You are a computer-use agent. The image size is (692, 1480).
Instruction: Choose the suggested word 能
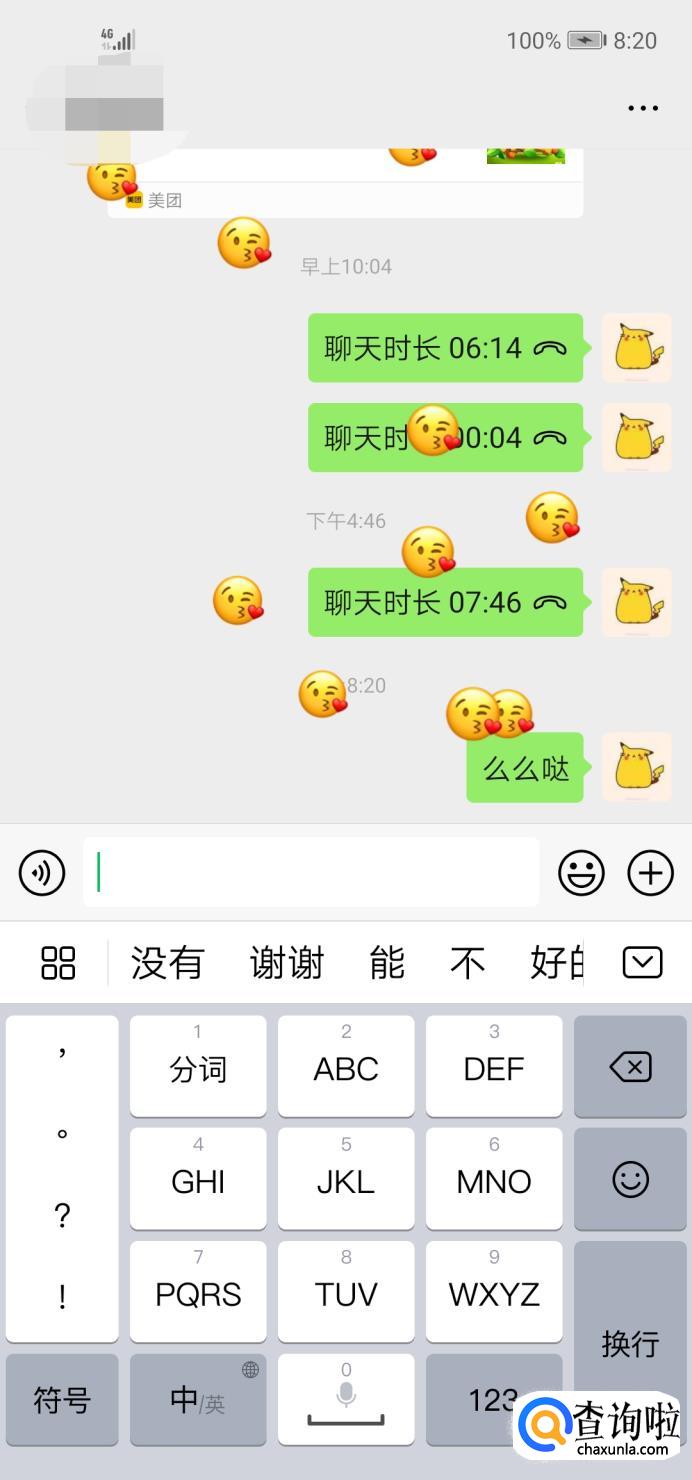[387, 963]
